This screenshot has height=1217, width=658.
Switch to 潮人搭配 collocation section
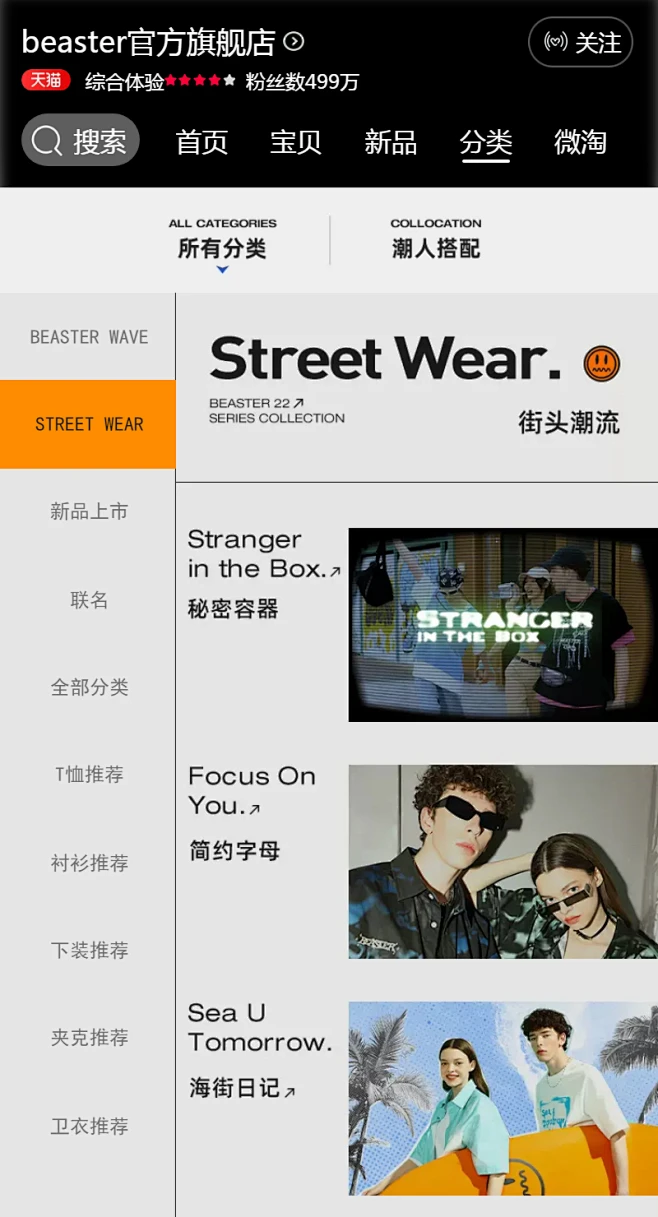click(x=436, y=240)
